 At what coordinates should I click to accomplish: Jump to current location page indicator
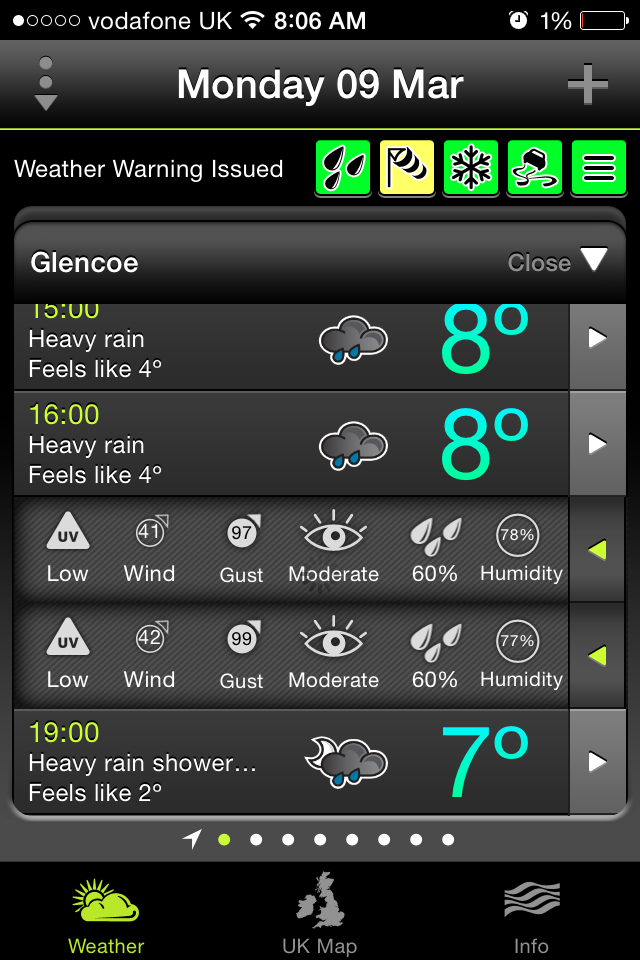click(x=193, y=839)
